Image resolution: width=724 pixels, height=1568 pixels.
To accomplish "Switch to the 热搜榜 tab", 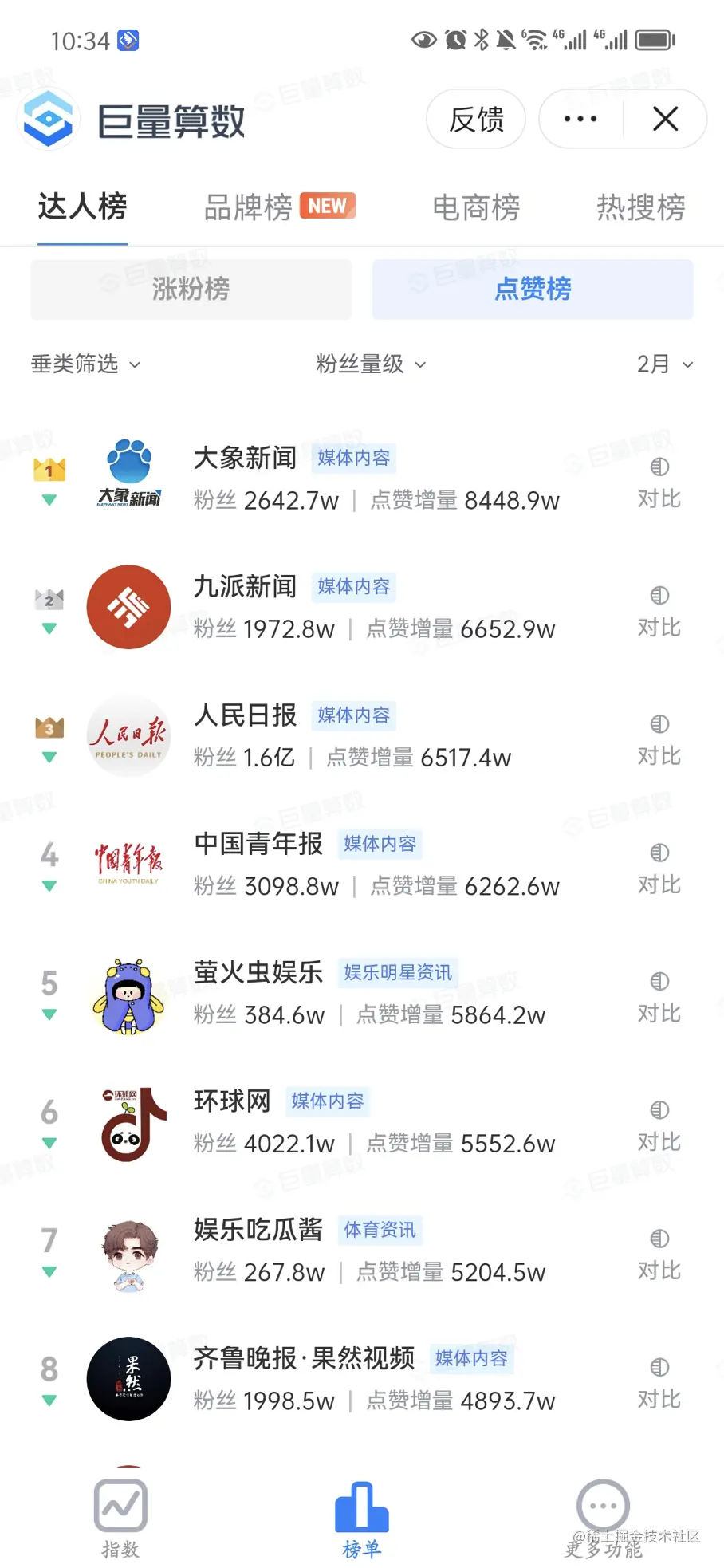I will click(641, 207).
